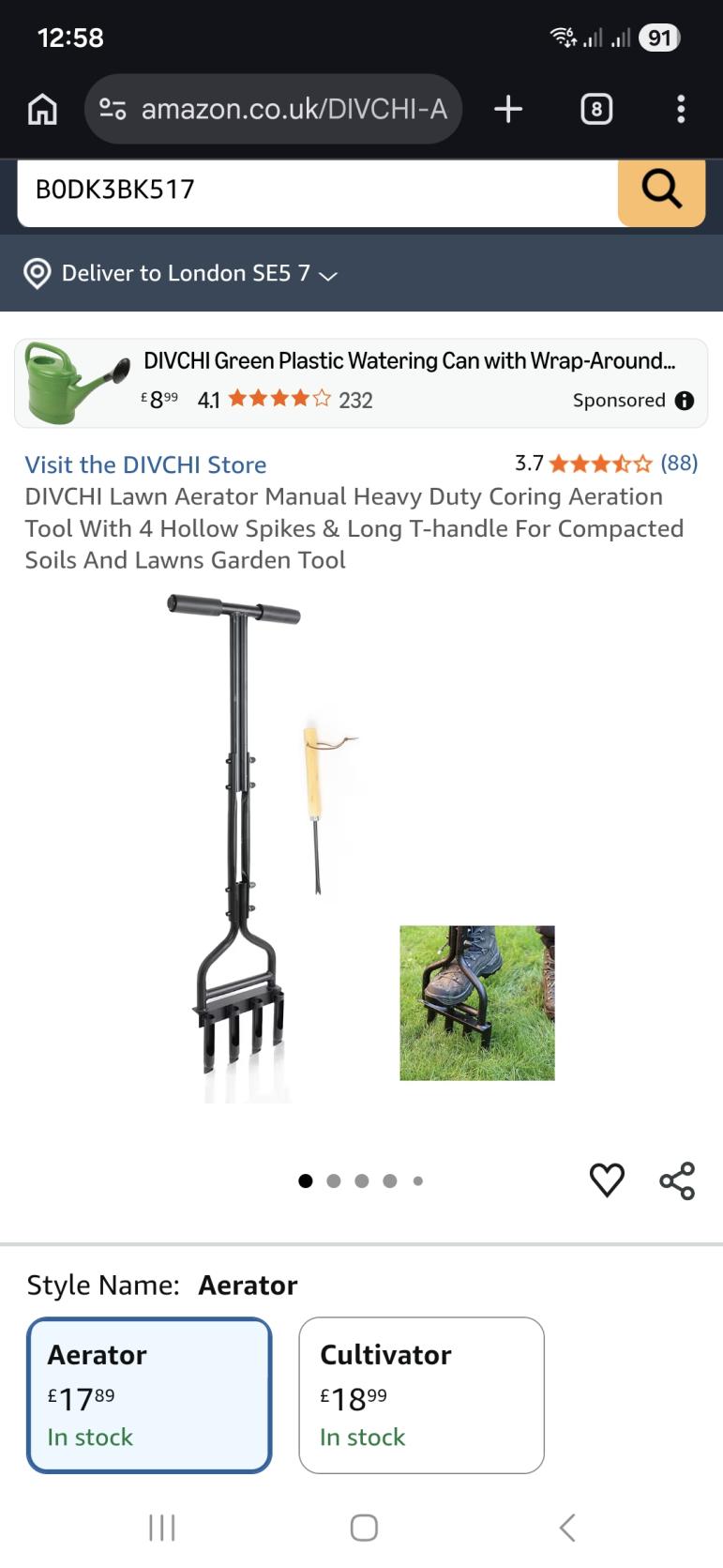Tap the browser home icon

42,110
